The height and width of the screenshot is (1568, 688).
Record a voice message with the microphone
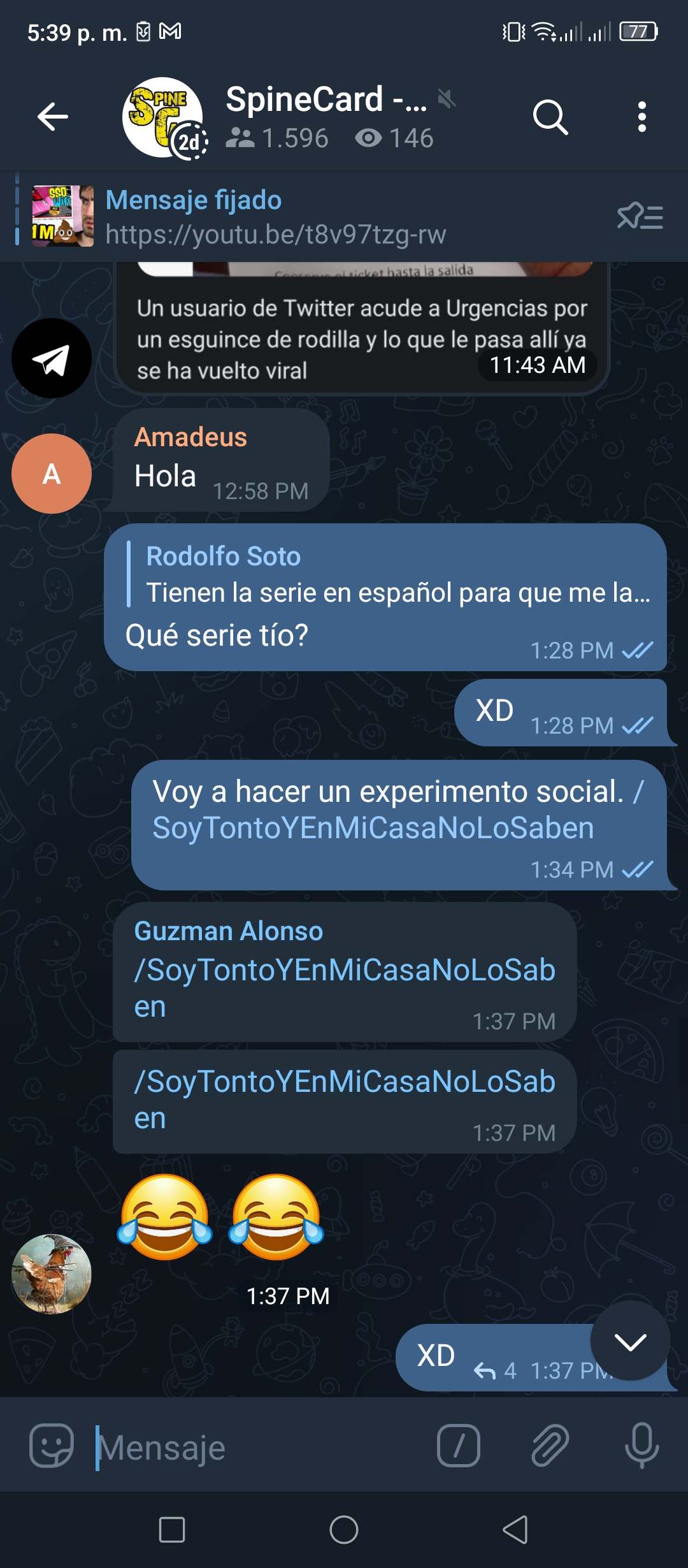pyautogui.click(x=641, y=1446)
